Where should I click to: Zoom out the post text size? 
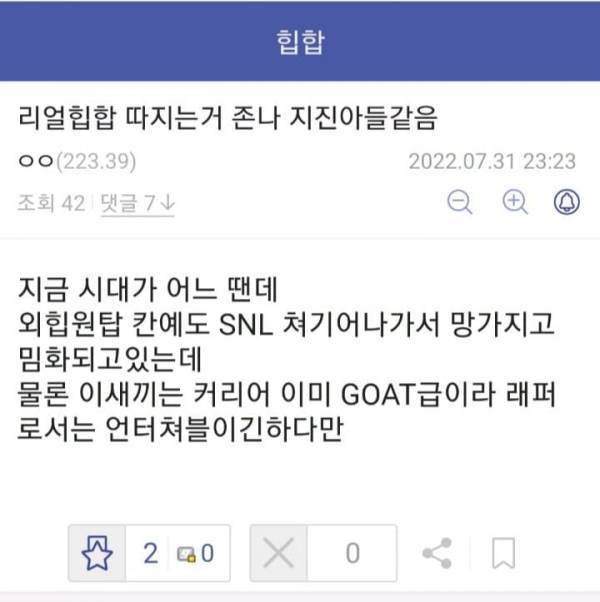coord(460,203)
